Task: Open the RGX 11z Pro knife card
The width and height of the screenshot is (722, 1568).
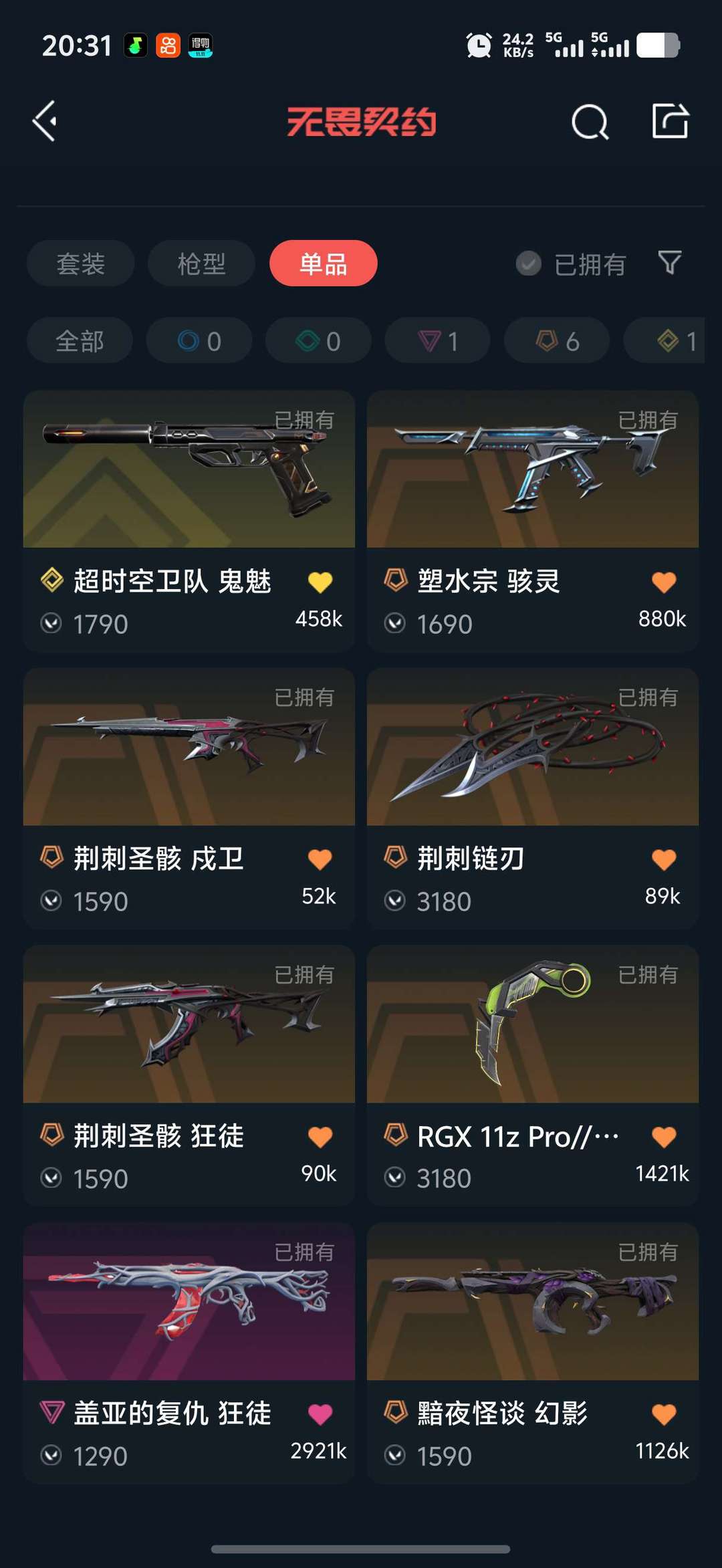Action: click(533, 1030)
